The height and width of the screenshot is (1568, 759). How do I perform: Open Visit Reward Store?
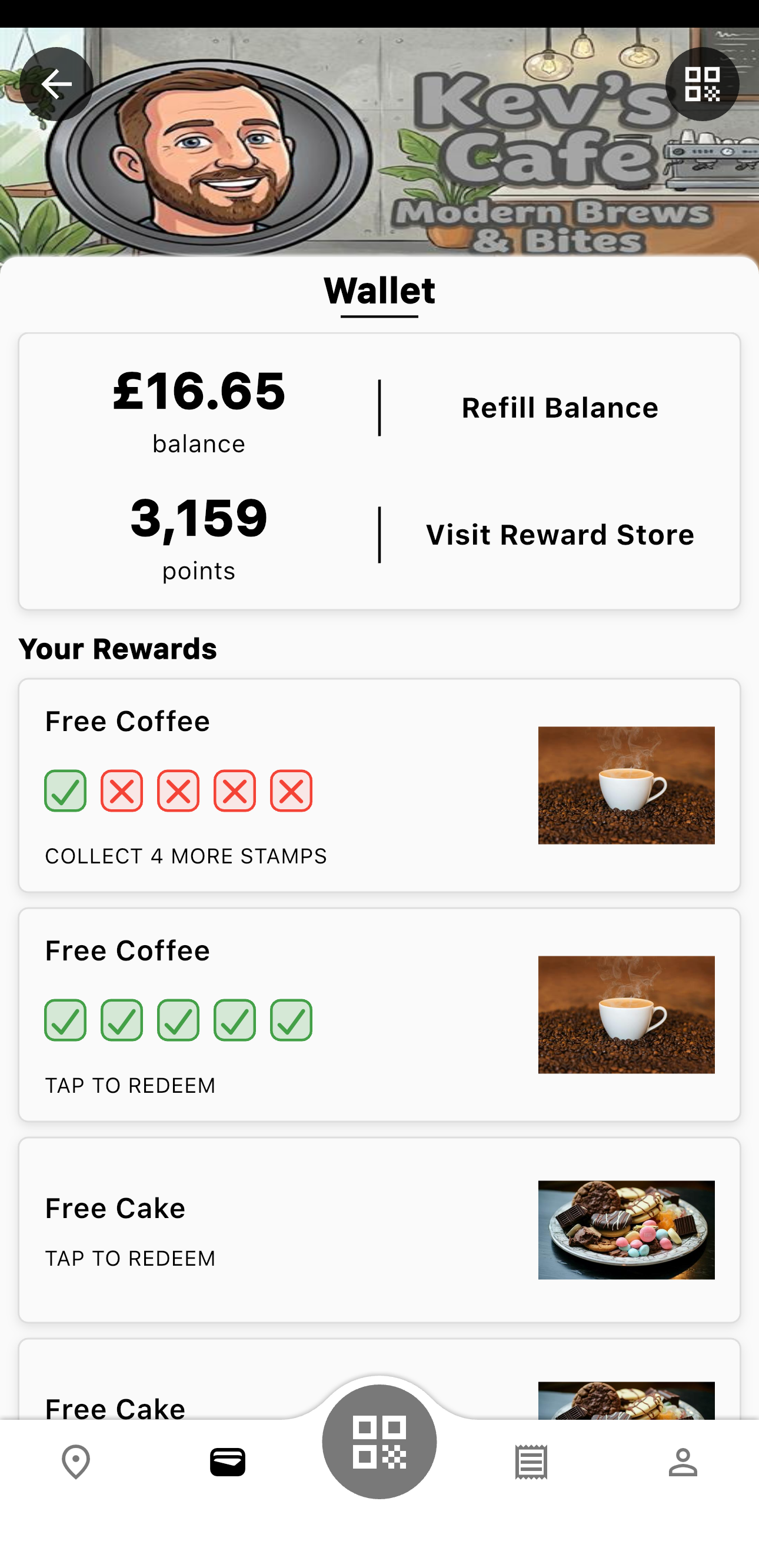560,534
